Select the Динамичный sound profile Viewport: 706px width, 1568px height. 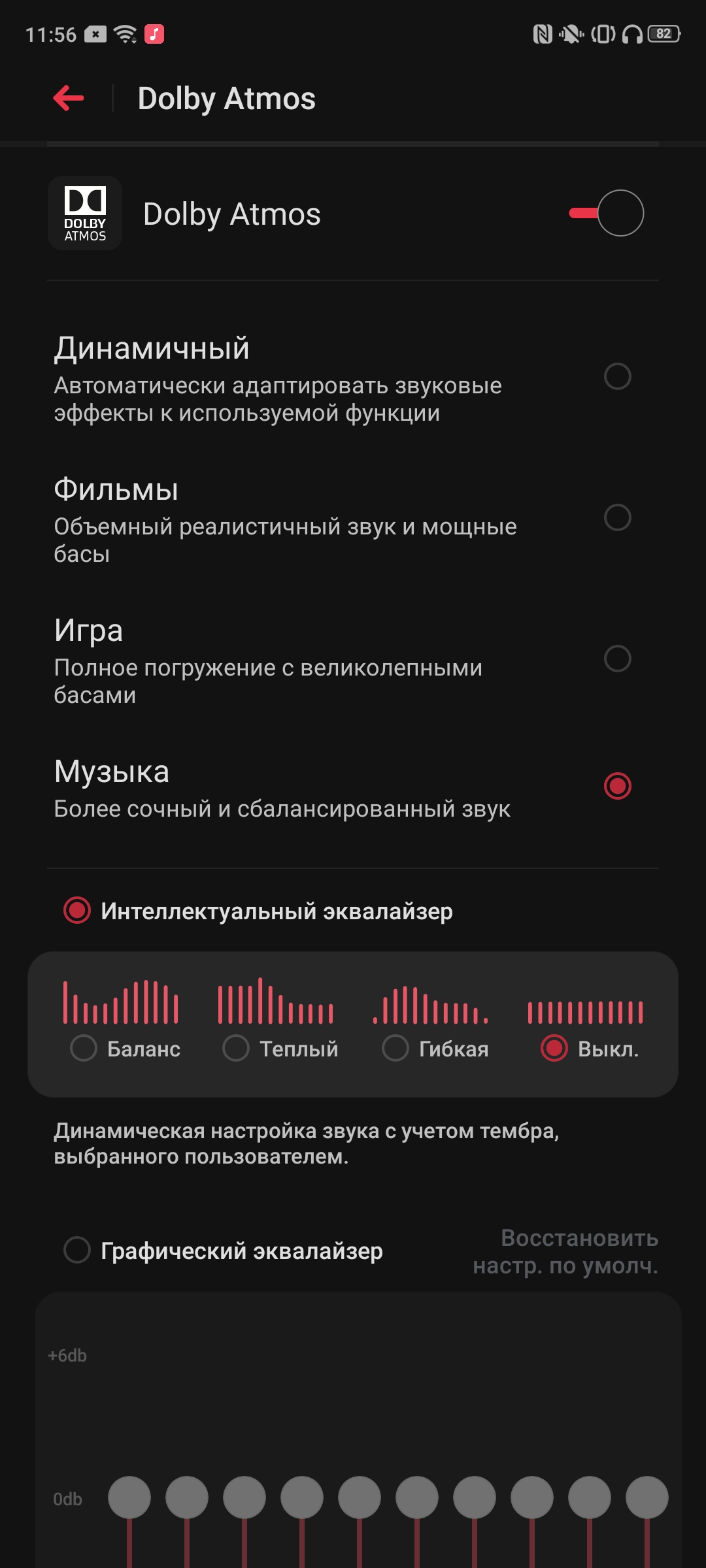coord(617,376)
